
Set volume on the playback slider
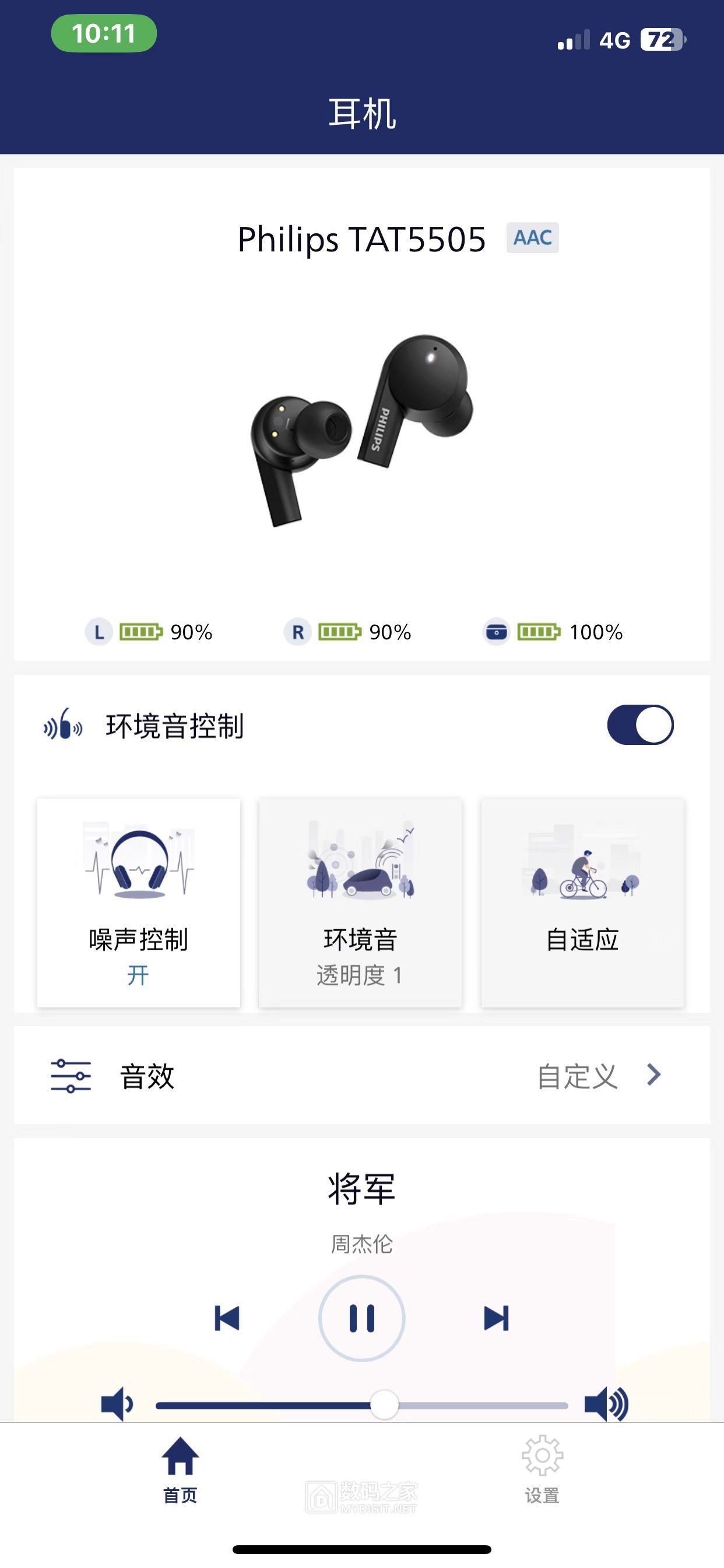coord(385,1405)
